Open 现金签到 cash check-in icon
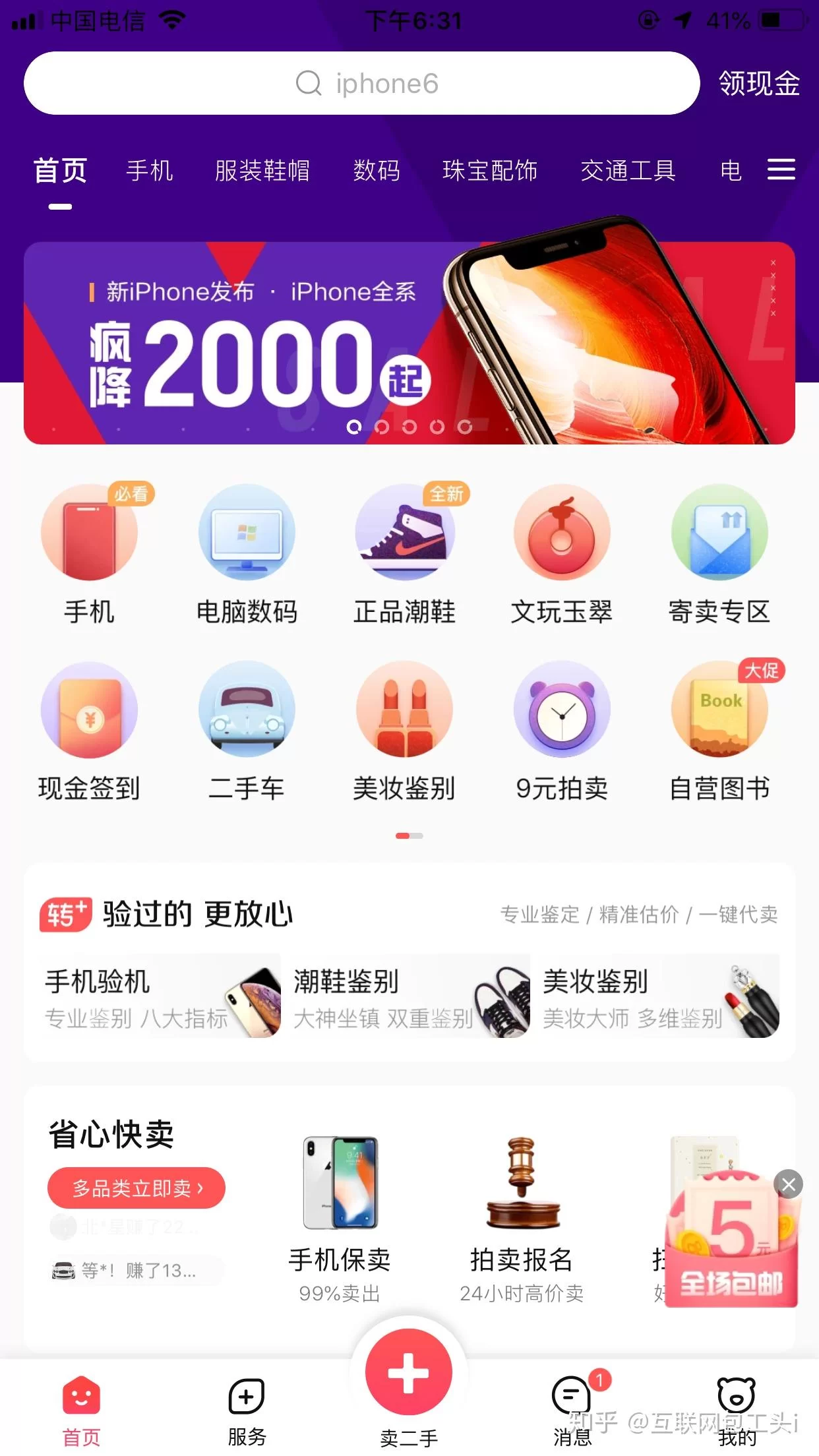Screen dimensions: 819x1456 [x=90, y=710]
